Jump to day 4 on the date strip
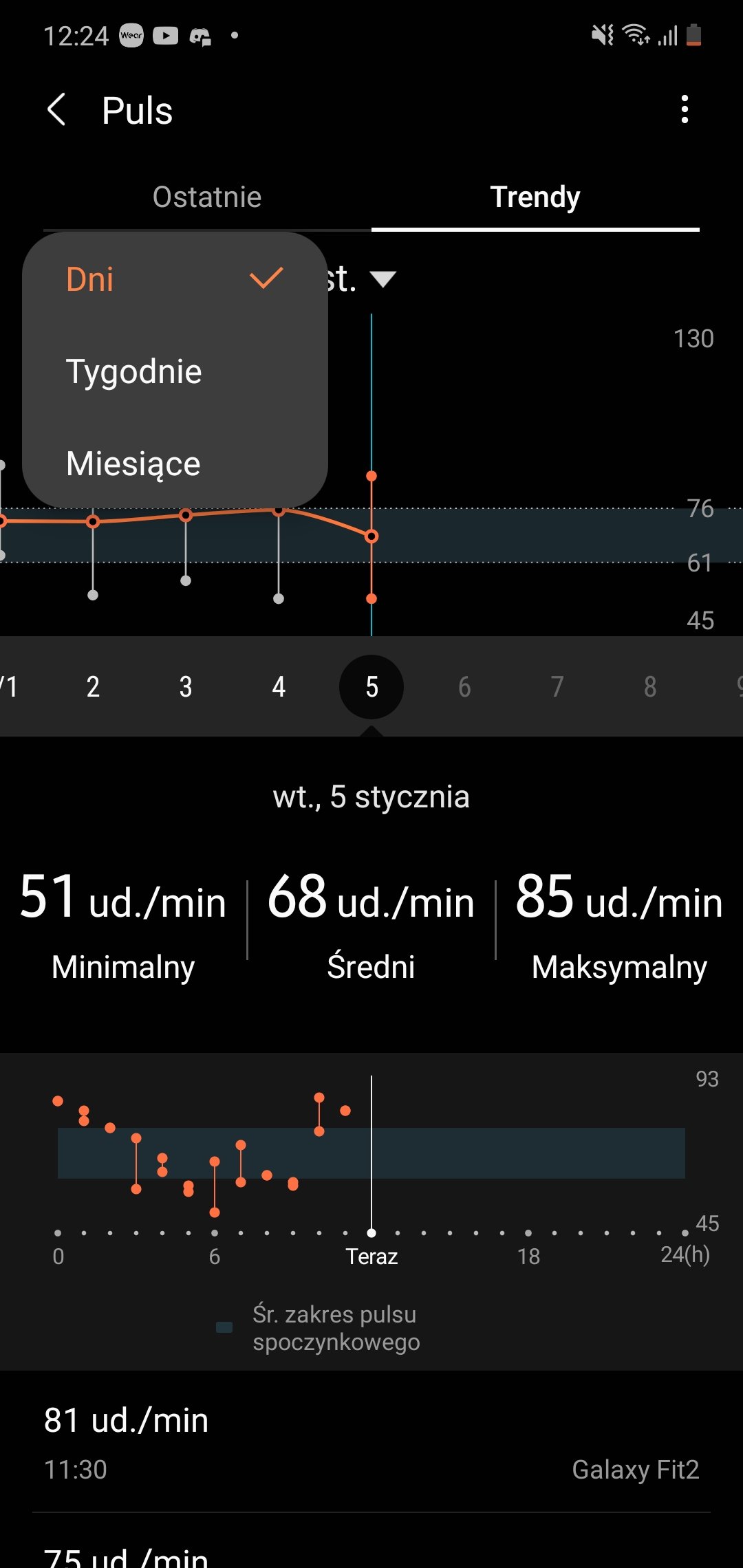 [279, 686]
